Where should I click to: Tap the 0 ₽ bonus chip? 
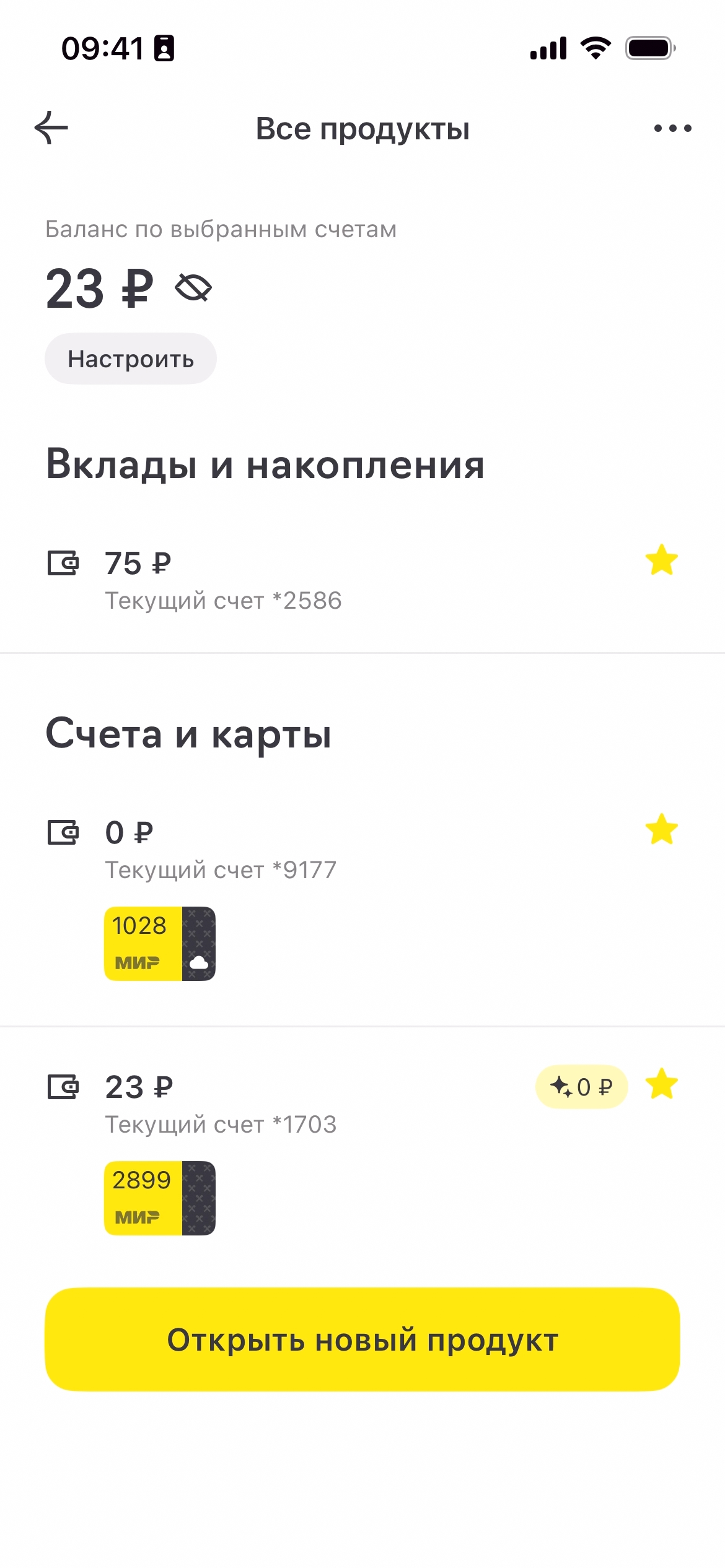581,1087
